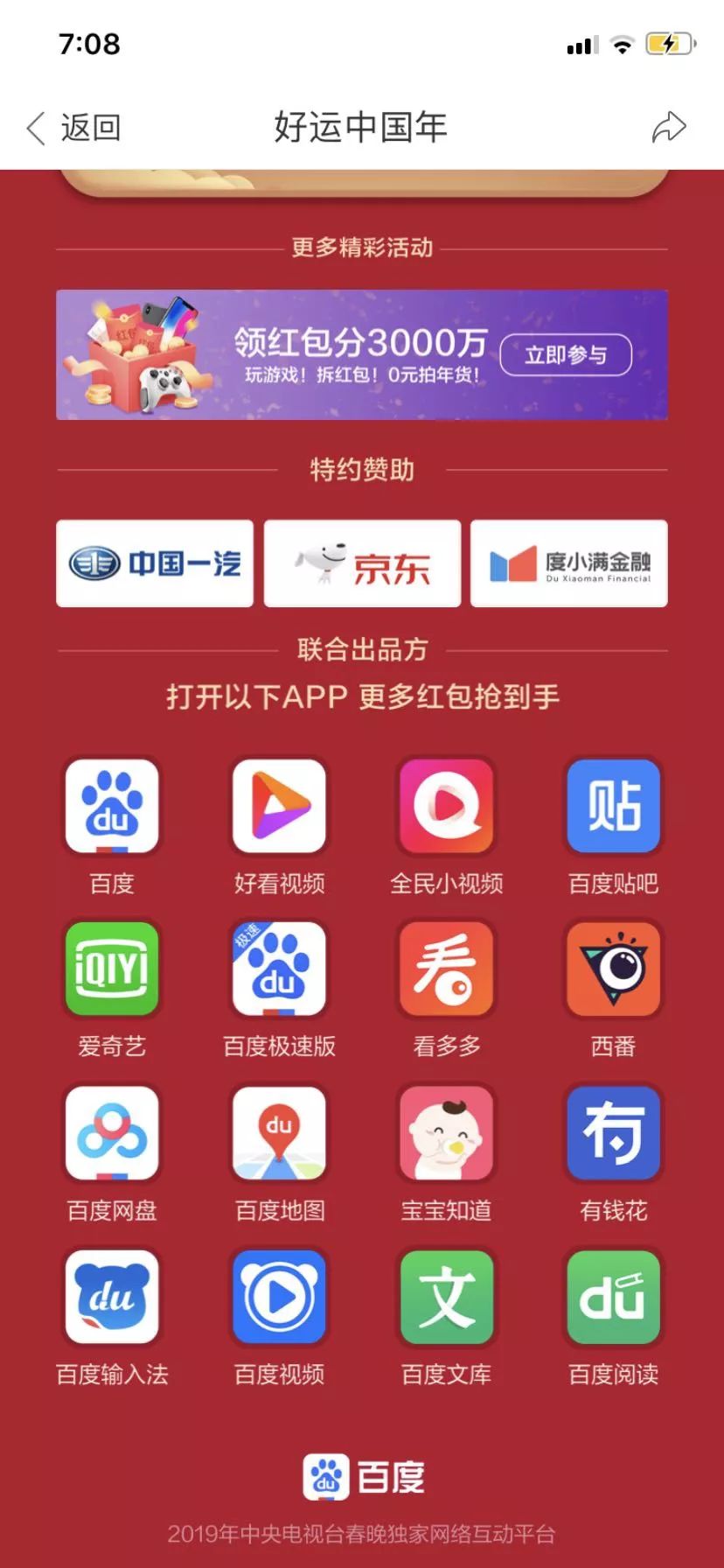The width and height of the screenshot is (724, 1568).
Task: Launch the 百度文库 app
Action: click(446, 1296)
